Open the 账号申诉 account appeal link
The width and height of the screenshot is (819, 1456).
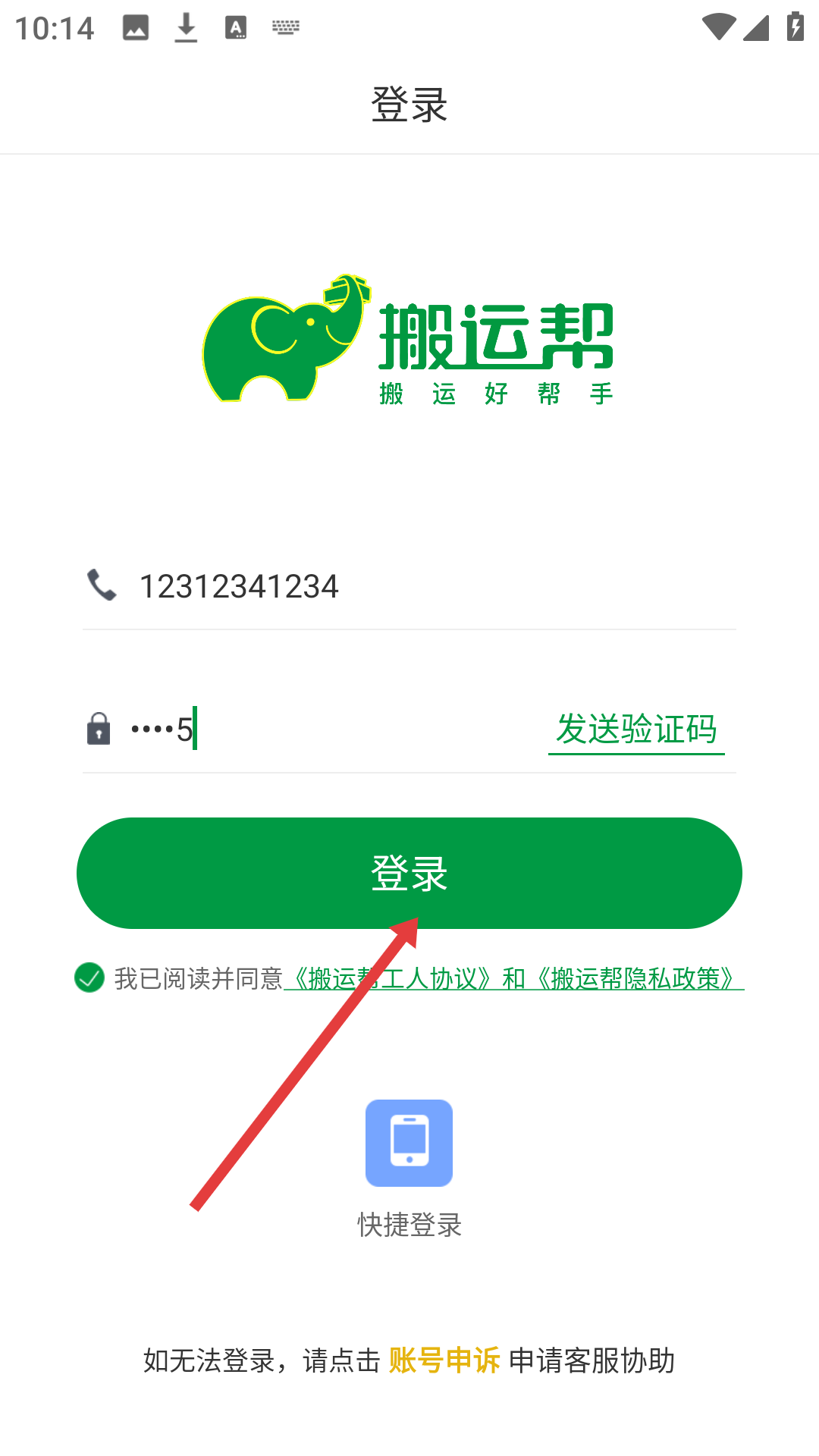(444, 1360)
